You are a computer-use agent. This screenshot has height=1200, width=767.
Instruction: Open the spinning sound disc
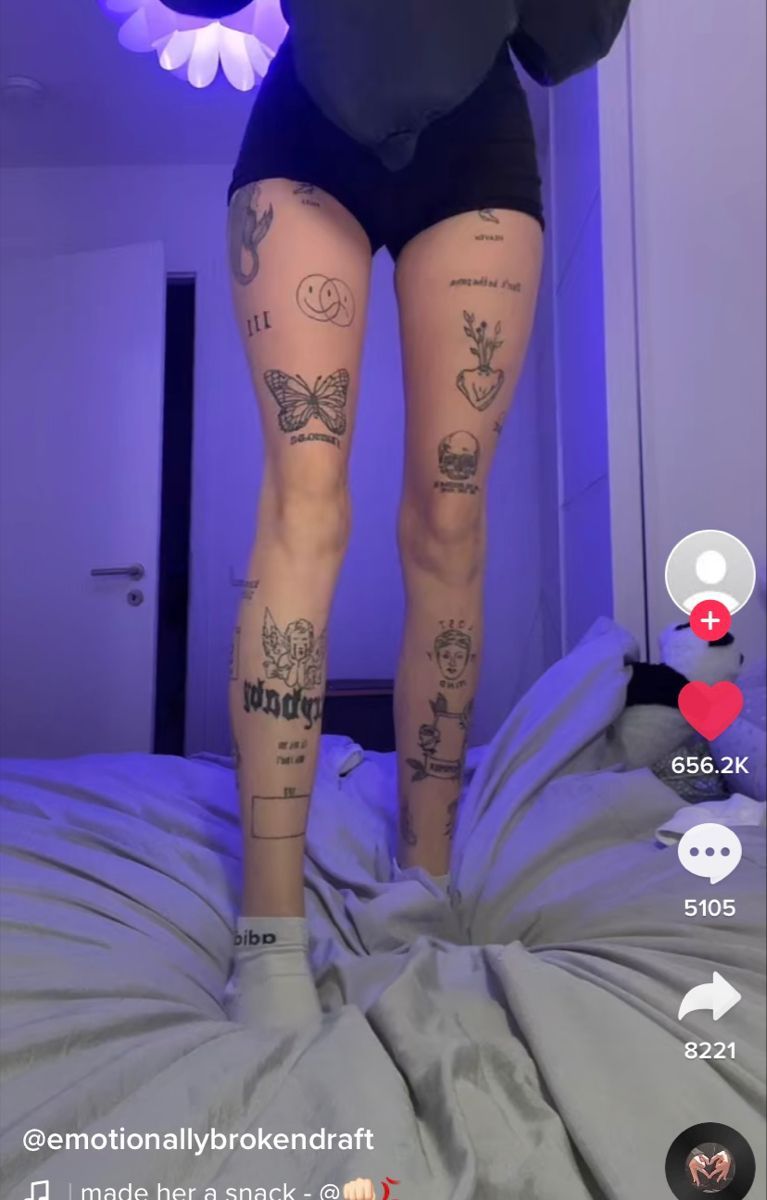click(710, 1165)
